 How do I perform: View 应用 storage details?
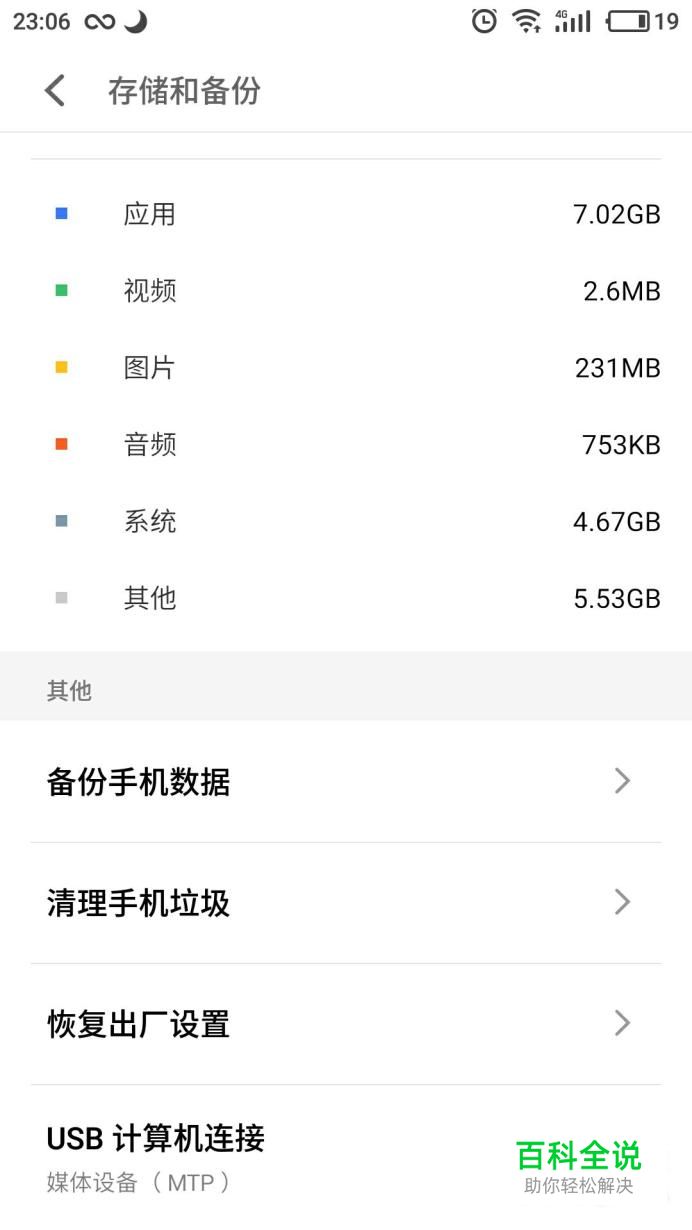[x=346, y=214]
